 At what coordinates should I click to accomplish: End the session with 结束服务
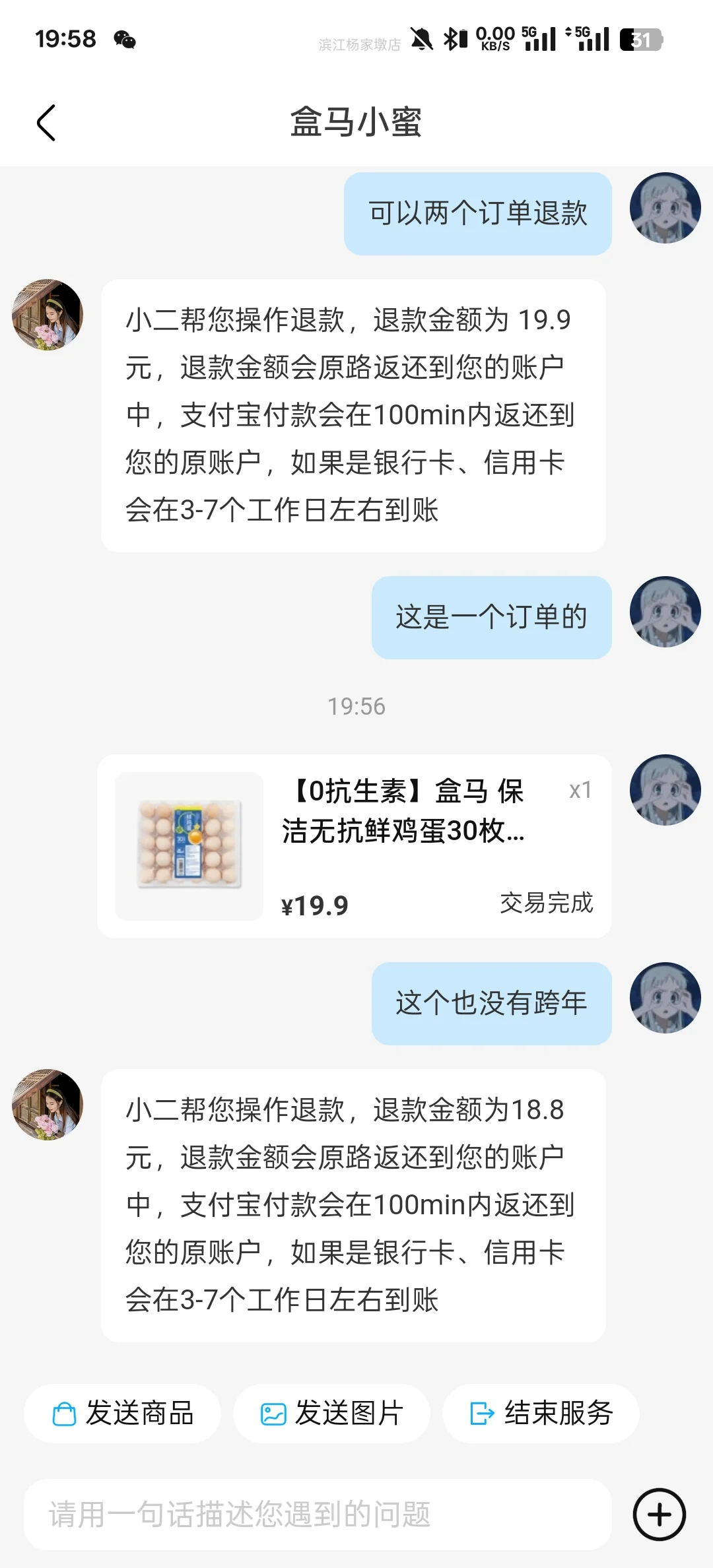pyautogui.click(x=541, y=1413)
